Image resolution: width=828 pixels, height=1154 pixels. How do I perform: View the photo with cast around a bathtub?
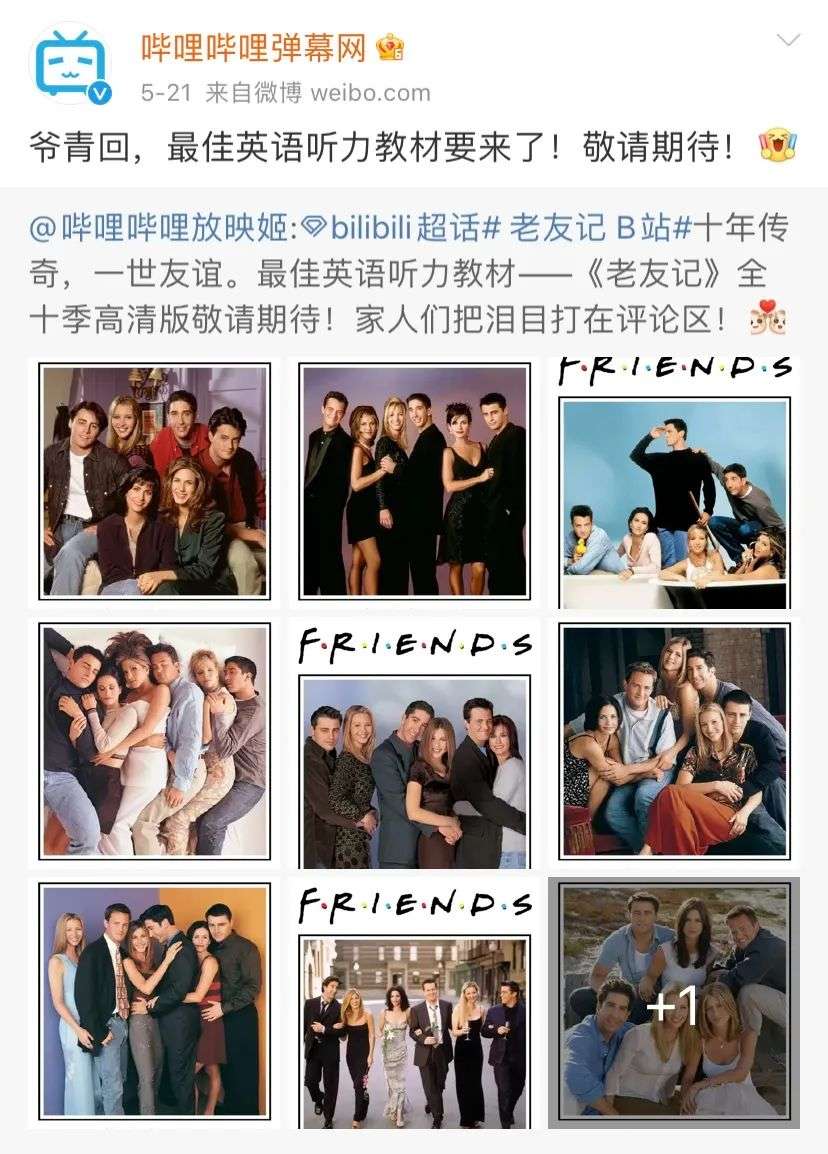coord(673,482)
